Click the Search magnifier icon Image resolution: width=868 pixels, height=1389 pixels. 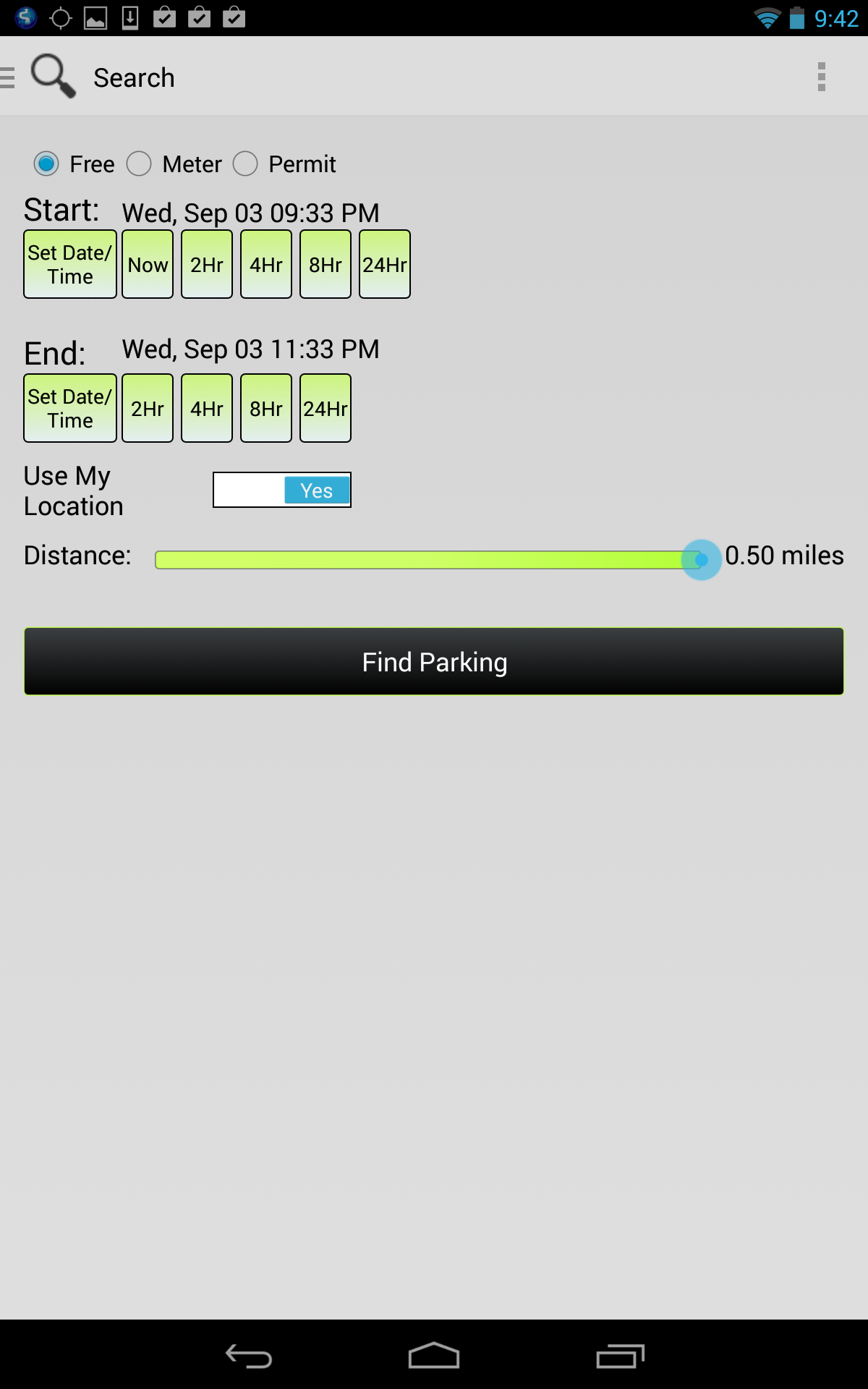(53, 76)
